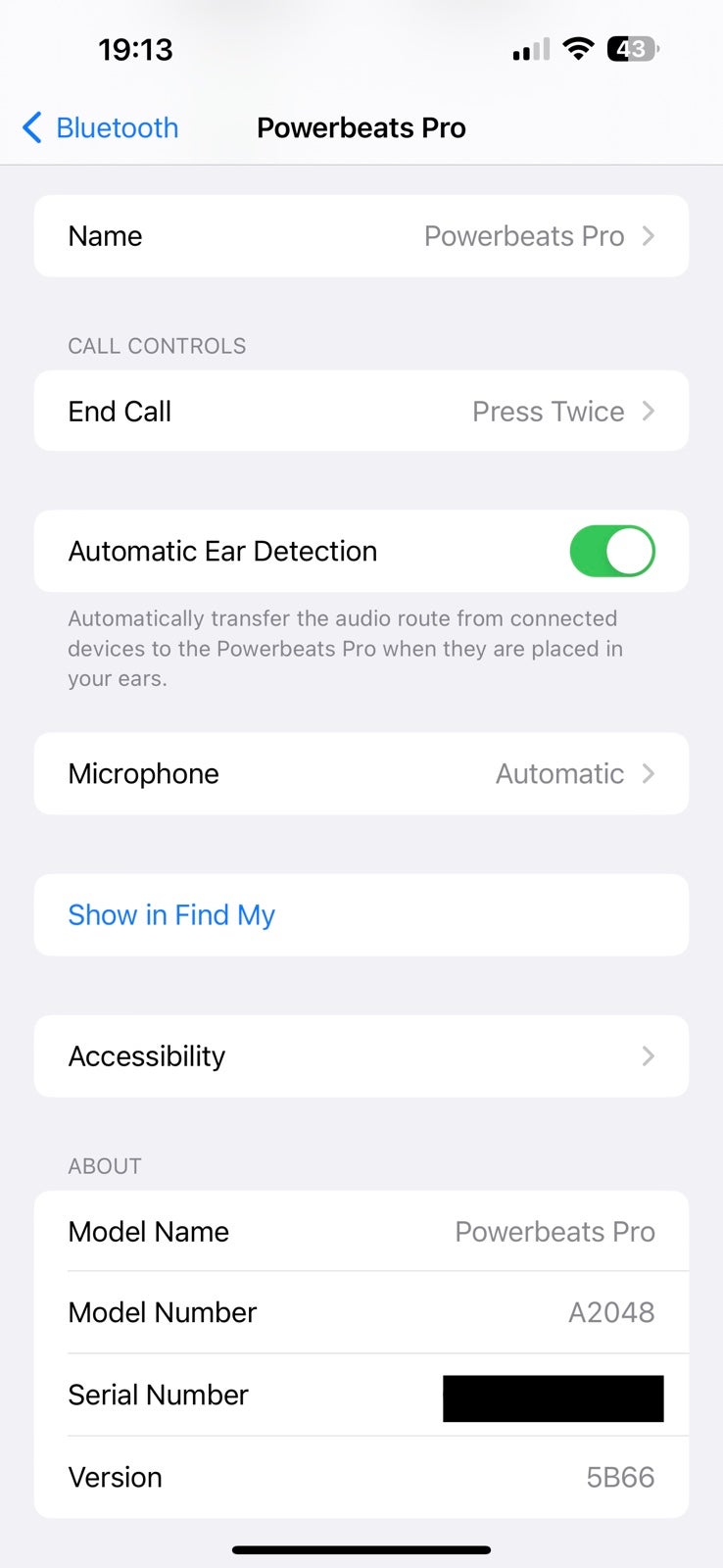Open the Name row to rename device
The image size is (723, 1568).
pyautogui.click(x=361, y=236)
